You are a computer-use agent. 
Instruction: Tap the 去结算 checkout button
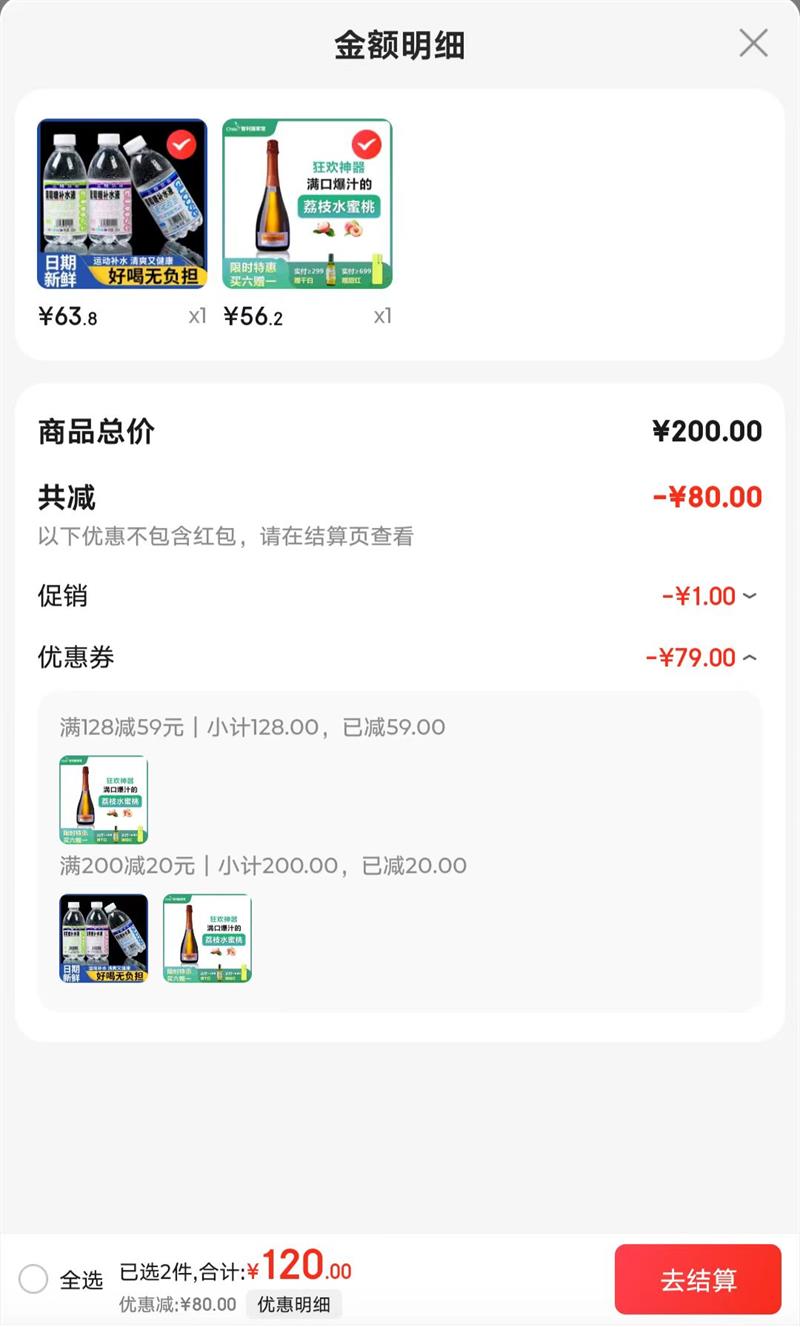tap(698, 1280)
